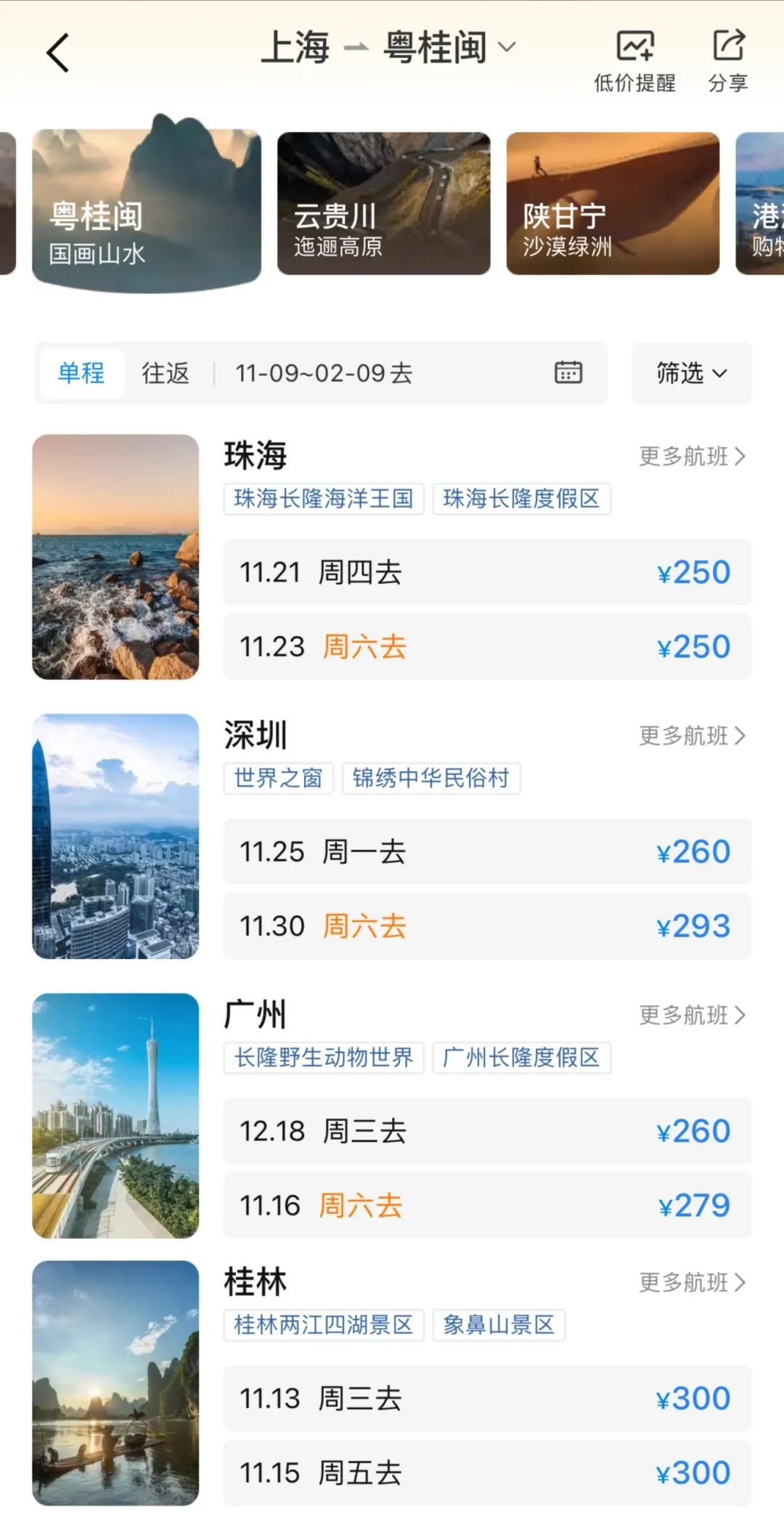Expand 更多航班 for 深圳
Screen dimensions: 784x1518
692,735
